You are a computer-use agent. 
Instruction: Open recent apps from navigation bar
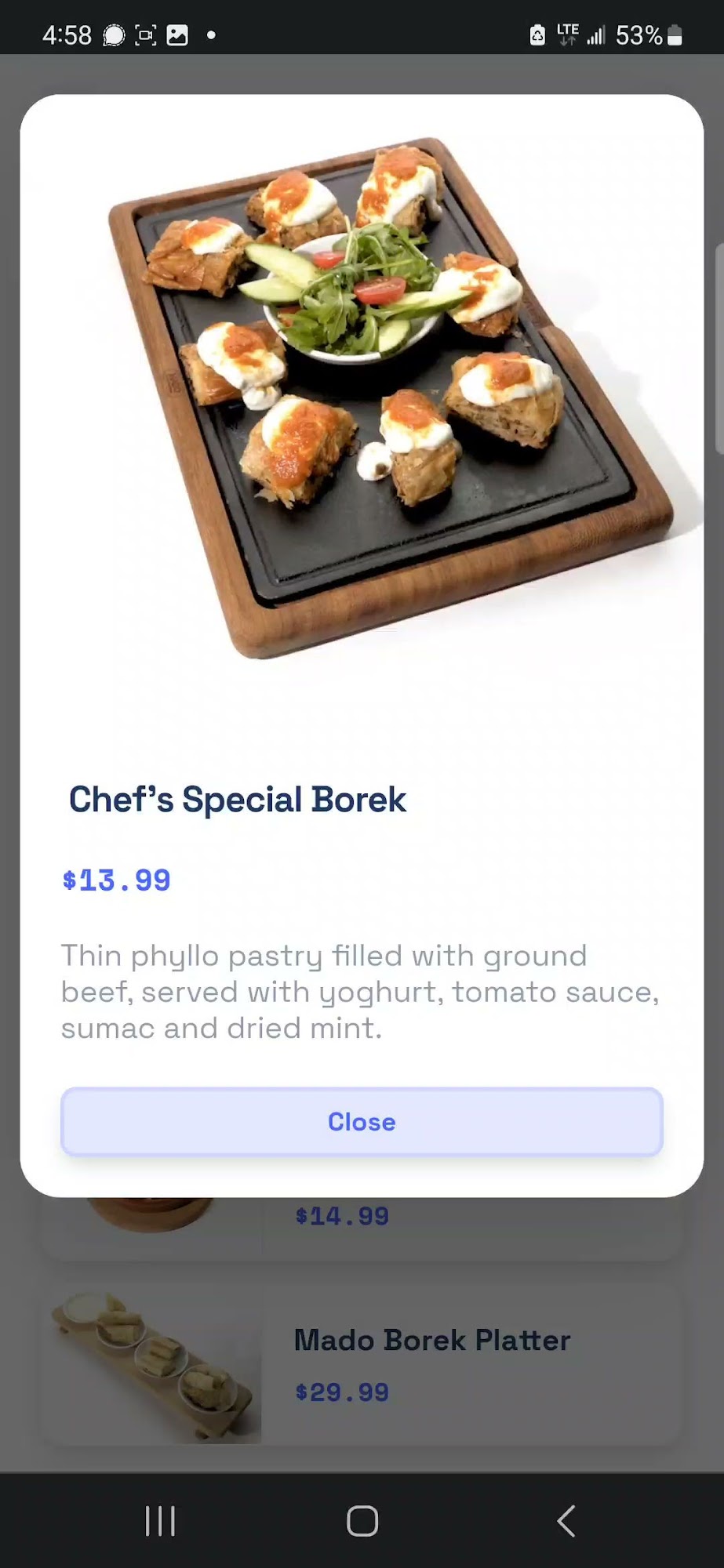pos(160,1521)
